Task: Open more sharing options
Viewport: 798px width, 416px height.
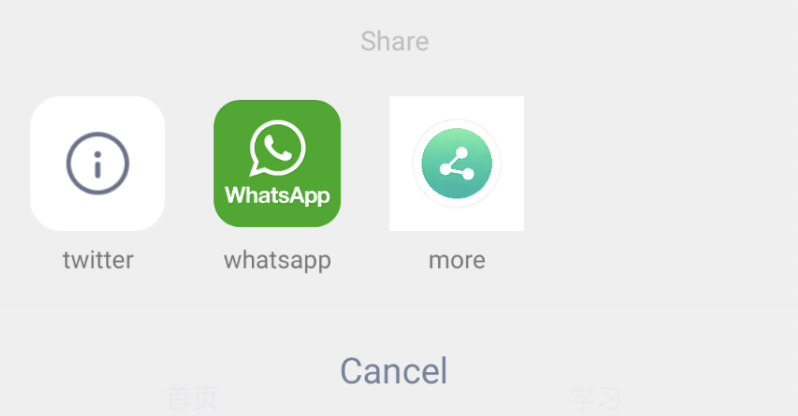Action: tap(456, 164)
